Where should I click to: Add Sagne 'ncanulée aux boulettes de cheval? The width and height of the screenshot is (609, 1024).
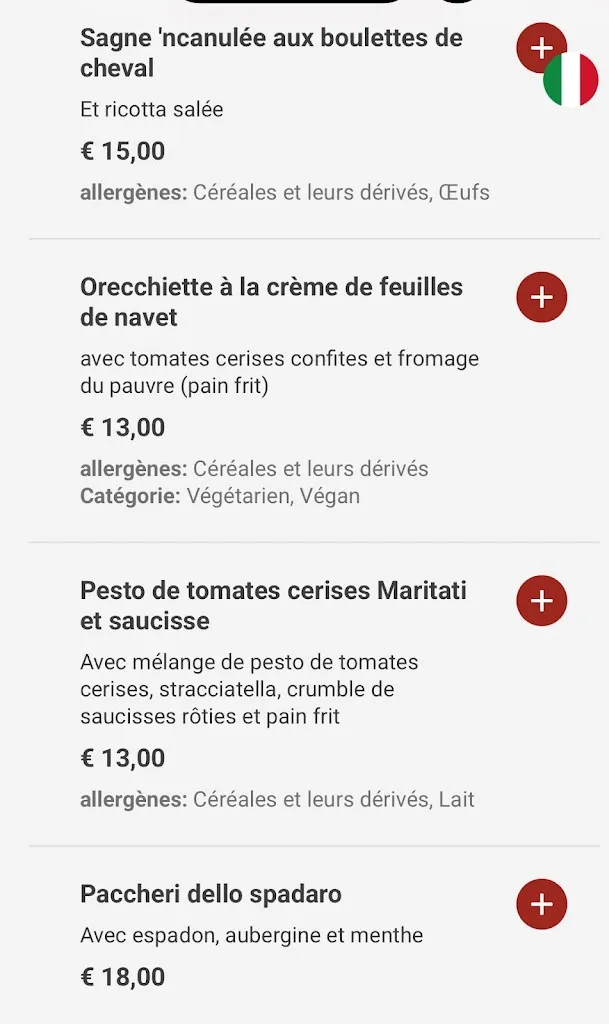[534, 44]
